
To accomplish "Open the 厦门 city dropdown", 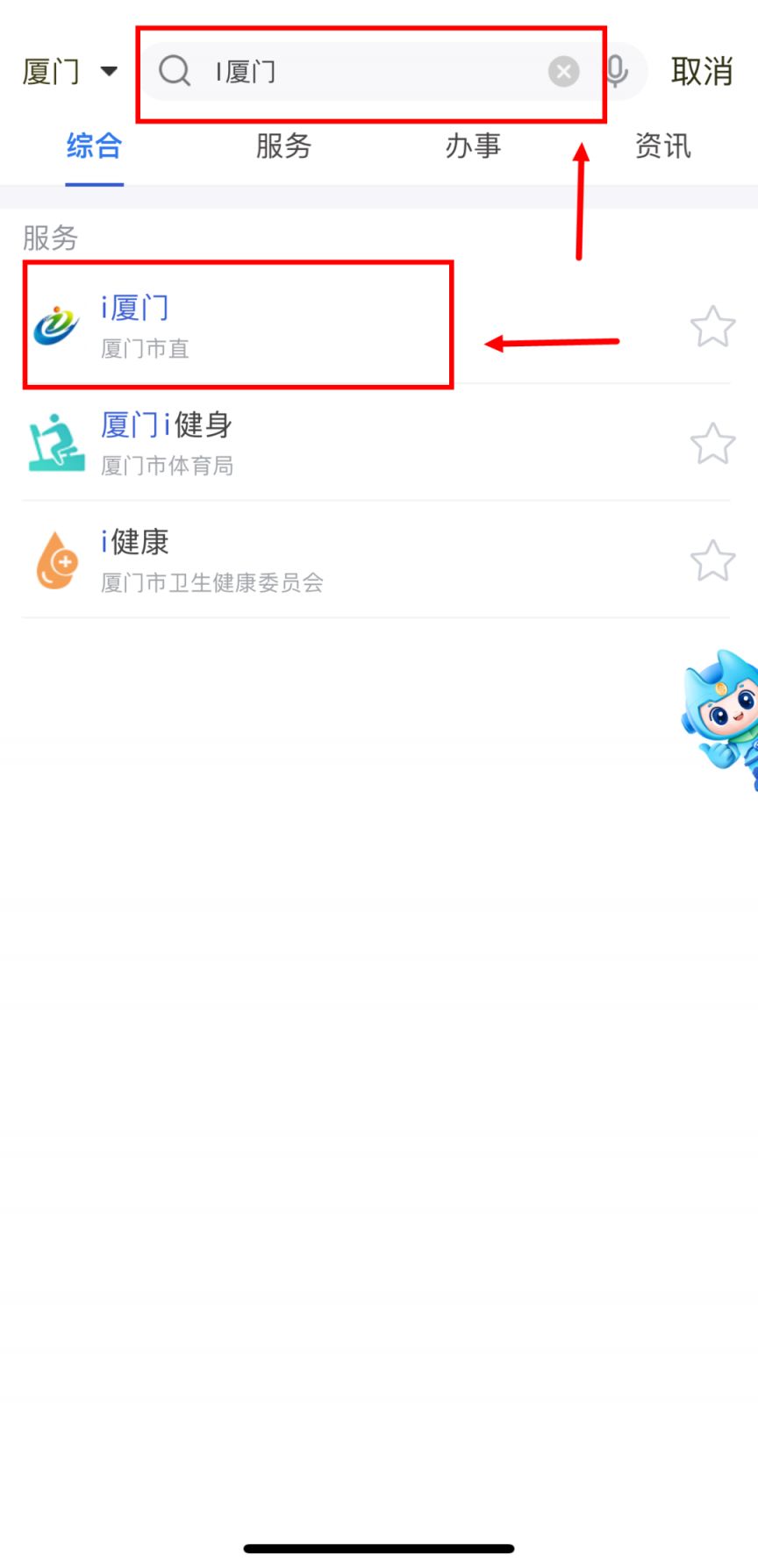I will (68, 71).
